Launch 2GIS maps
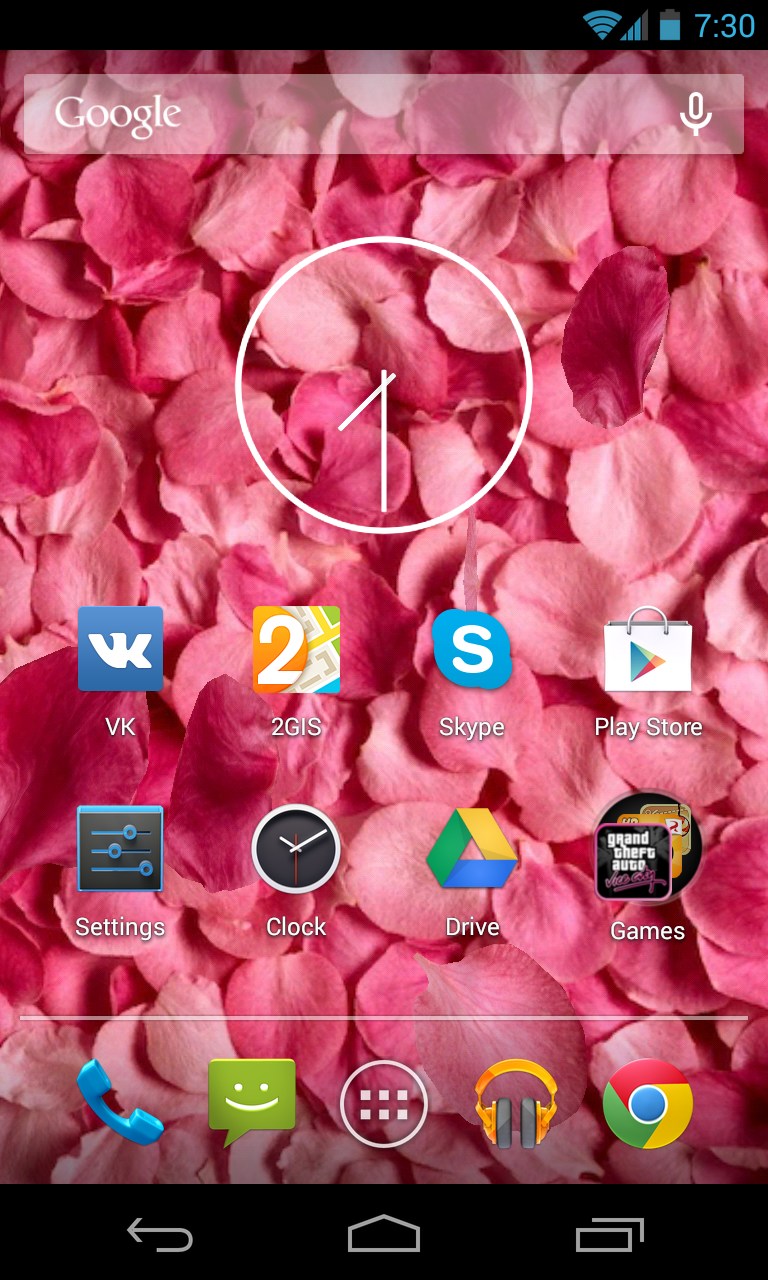The height and width of the screenshot is (1280, 768). (295, 649)
